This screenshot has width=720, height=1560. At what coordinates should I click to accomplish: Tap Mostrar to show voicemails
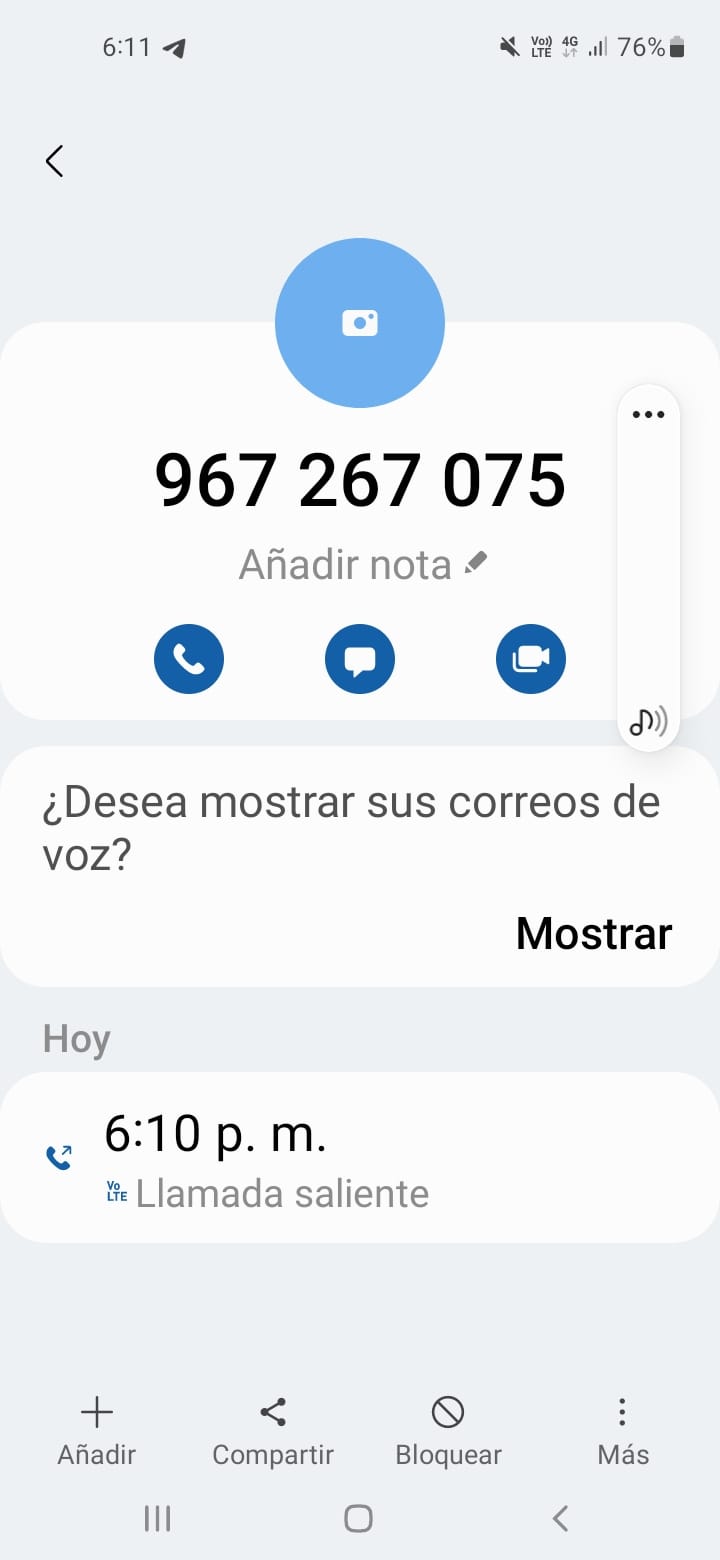593,933
